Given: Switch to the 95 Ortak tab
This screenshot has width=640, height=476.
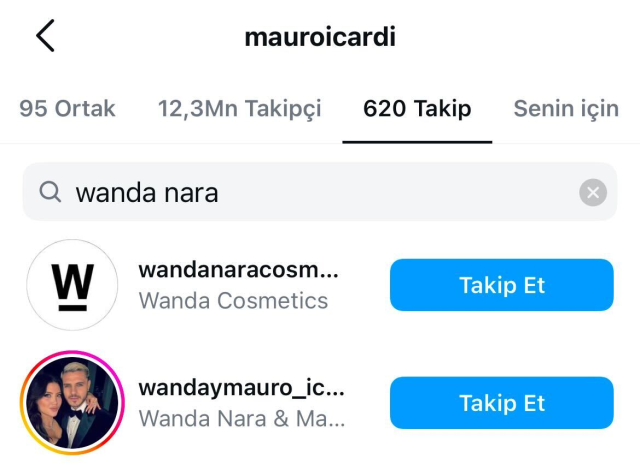Looking at the screenshot, I should 67,109.
